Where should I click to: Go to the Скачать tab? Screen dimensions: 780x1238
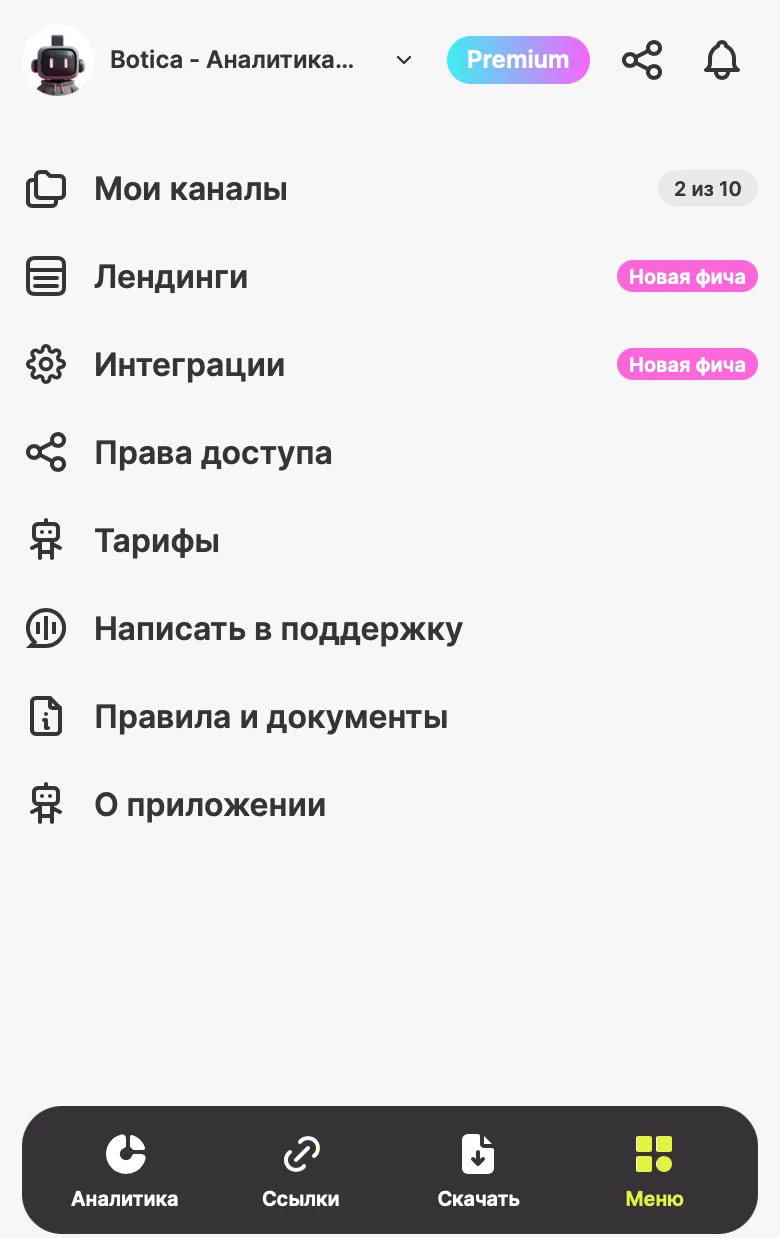478,1170
